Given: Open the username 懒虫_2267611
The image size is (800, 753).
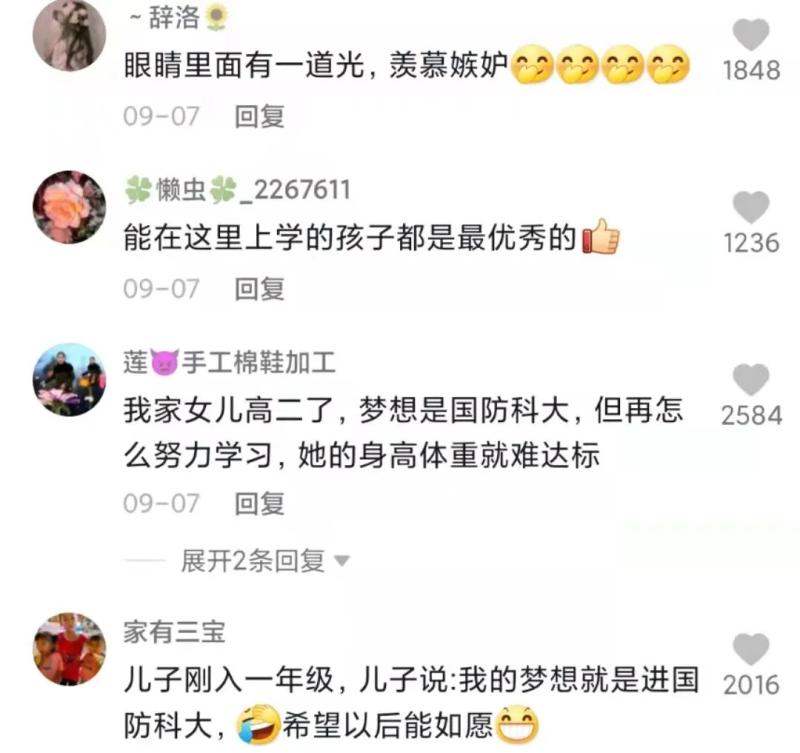Looking at the screenshot, I should pyautogui.click(x=237, y=189).
